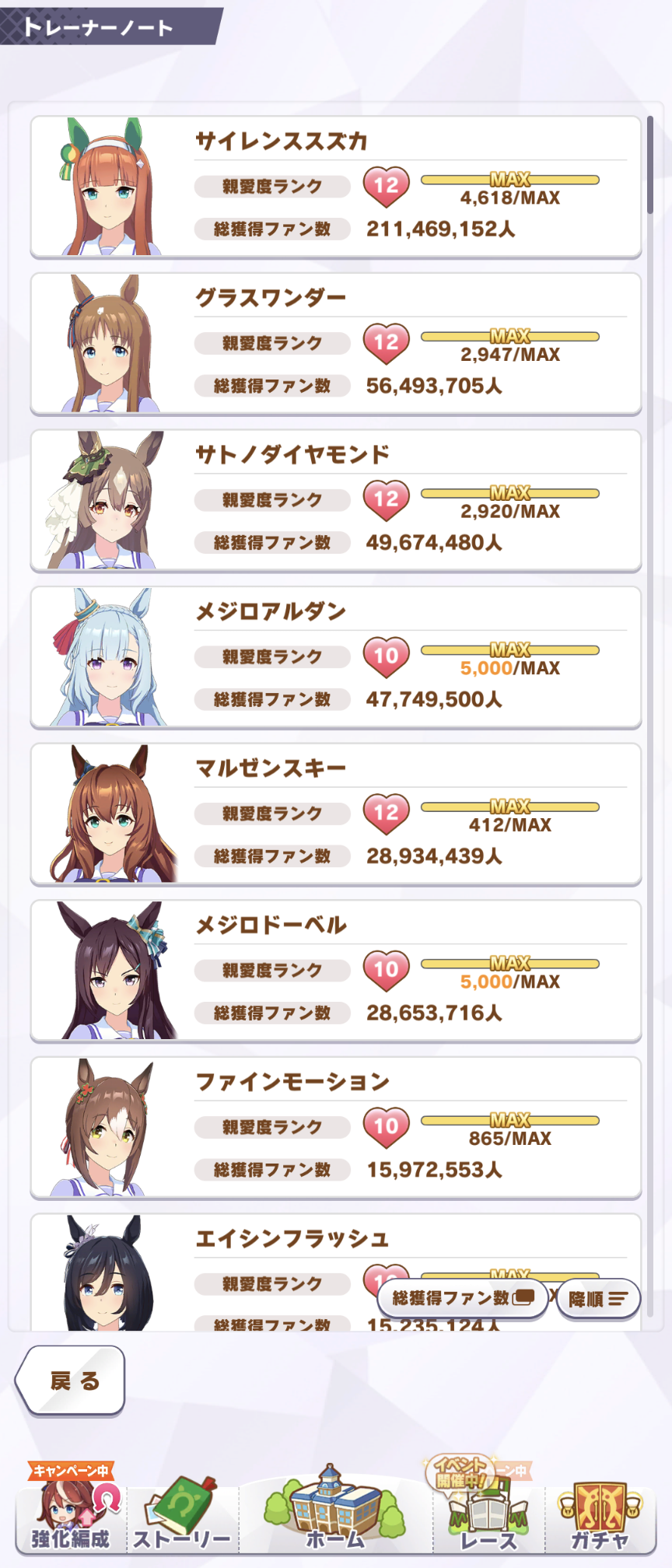Image resolution: width=672 pixels, height=1568 pixels.
Task: Open the レース tab
Action: 488,1517
